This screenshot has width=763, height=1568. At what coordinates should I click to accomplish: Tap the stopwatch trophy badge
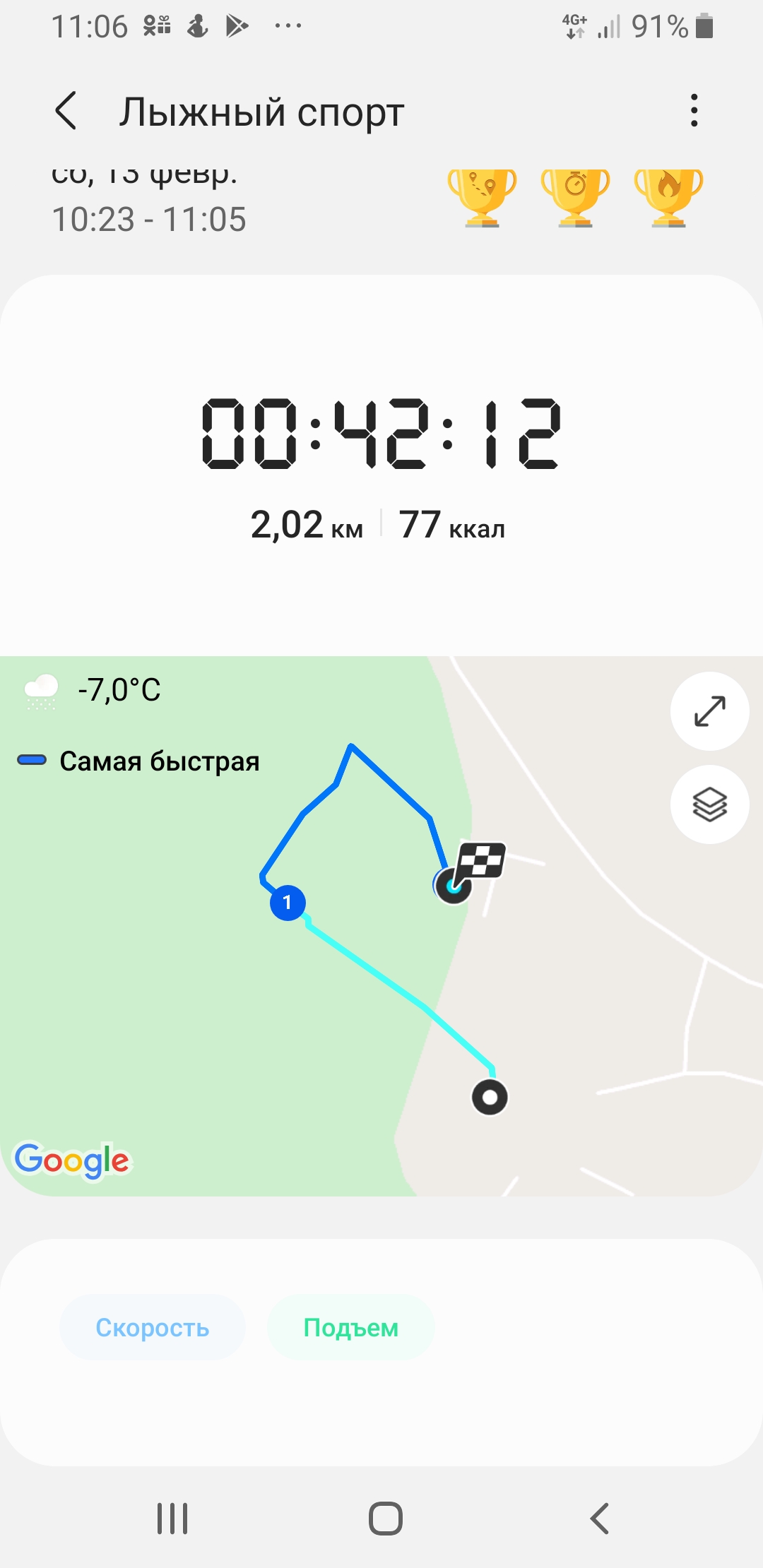click(x=575, y=196)
